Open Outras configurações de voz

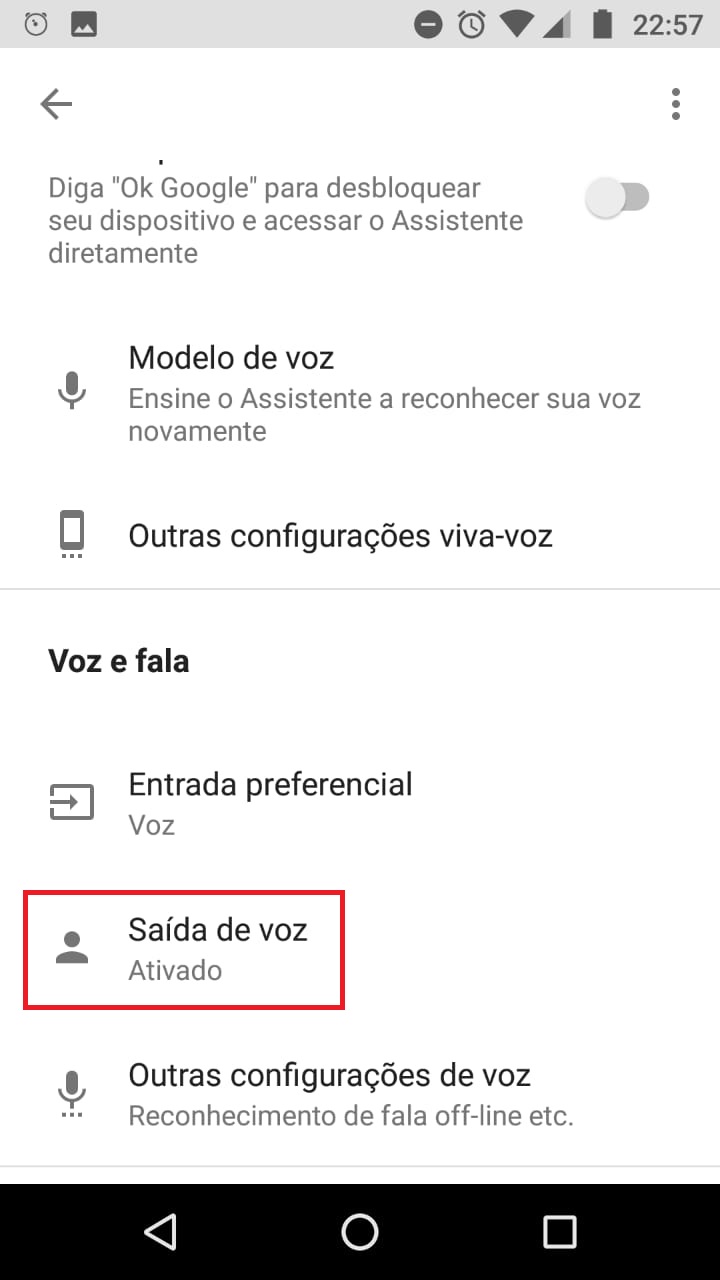[x=360, y=1094]
